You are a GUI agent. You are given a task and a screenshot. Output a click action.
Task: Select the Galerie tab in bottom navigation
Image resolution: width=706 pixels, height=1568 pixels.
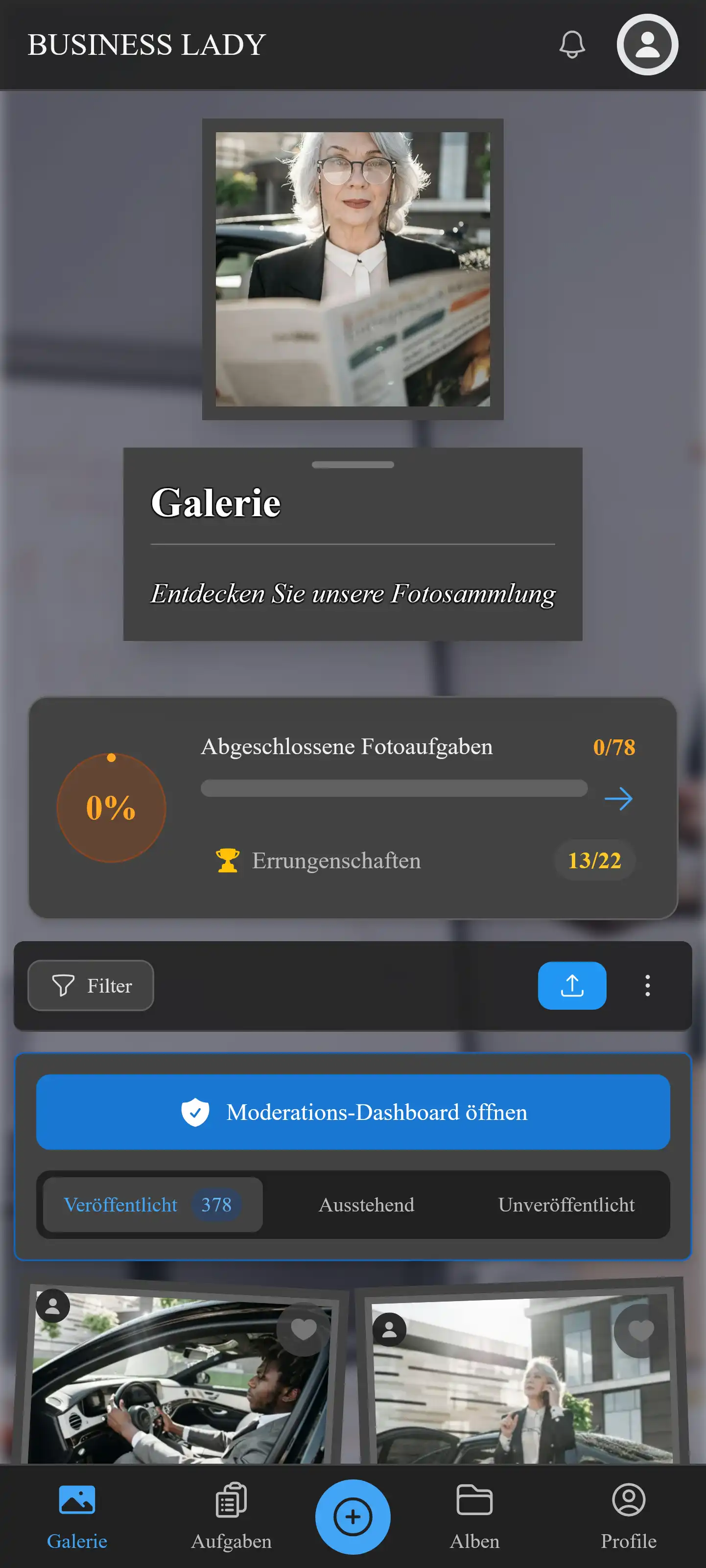77,1516
